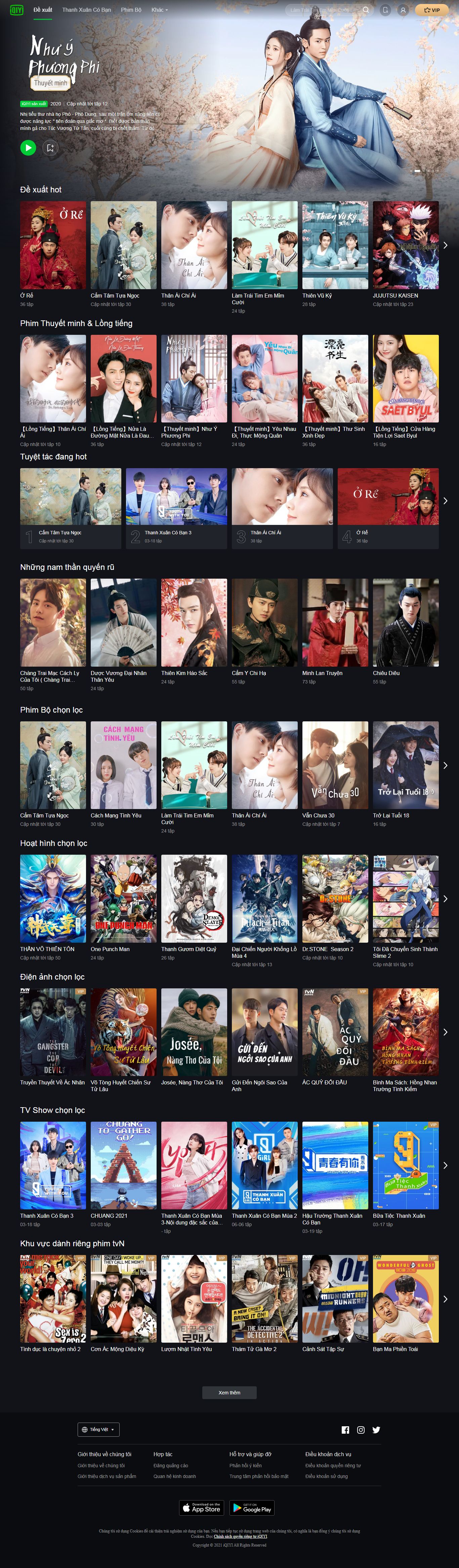
Task: Switch to the Thanh Xuân Có Bạn tab
Action: (x=86, y=10)
